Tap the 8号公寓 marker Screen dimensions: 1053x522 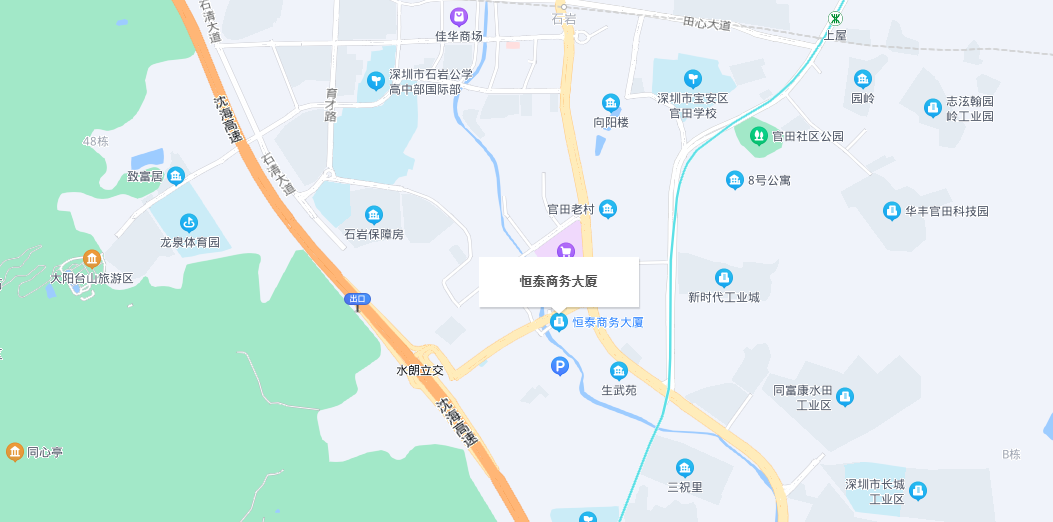coord(735,180)
